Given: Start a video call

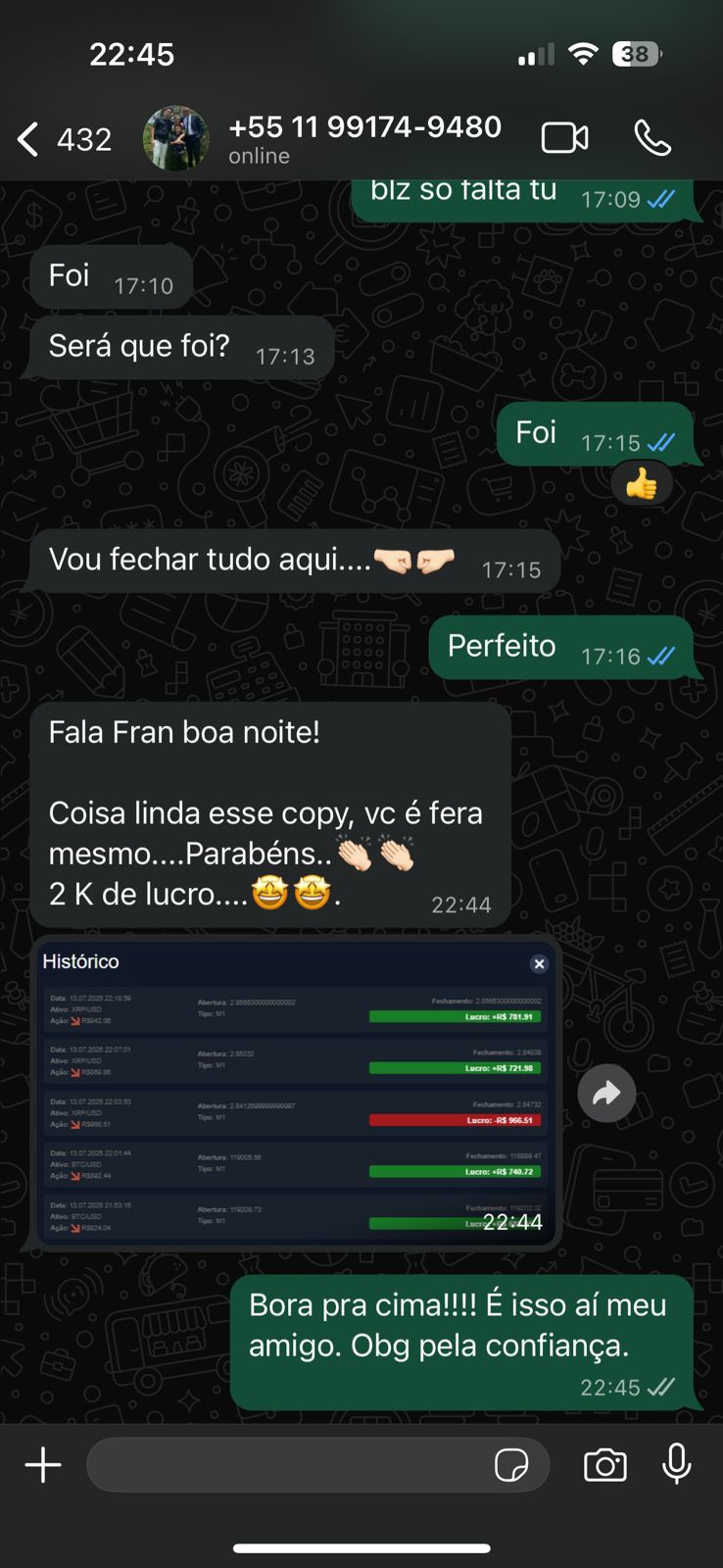Looking at the screenshot, I should pos(564,138).
